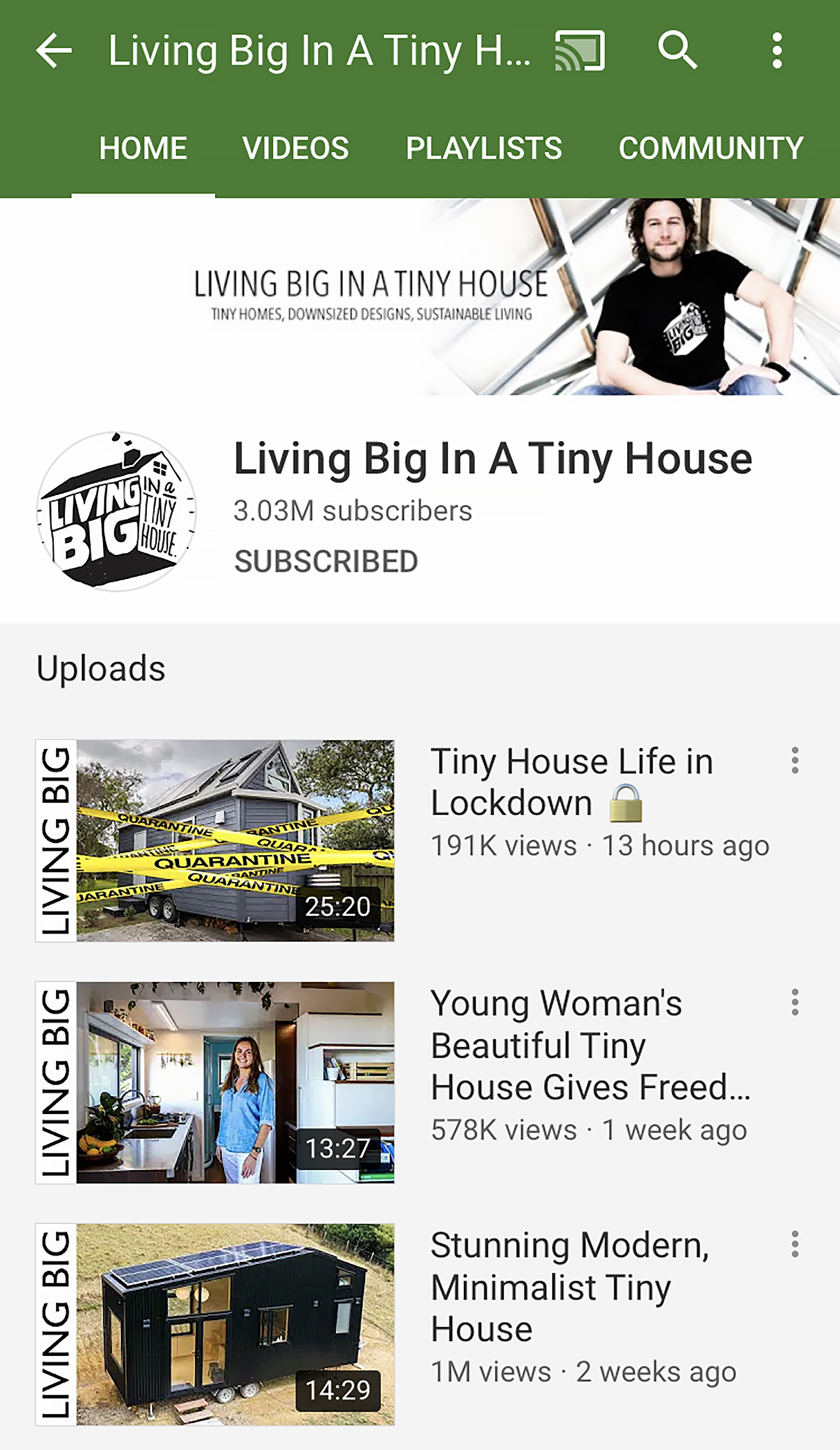Tap the Subscribed button
This screenshot has width=840, height=1450.
pos(326,562)
